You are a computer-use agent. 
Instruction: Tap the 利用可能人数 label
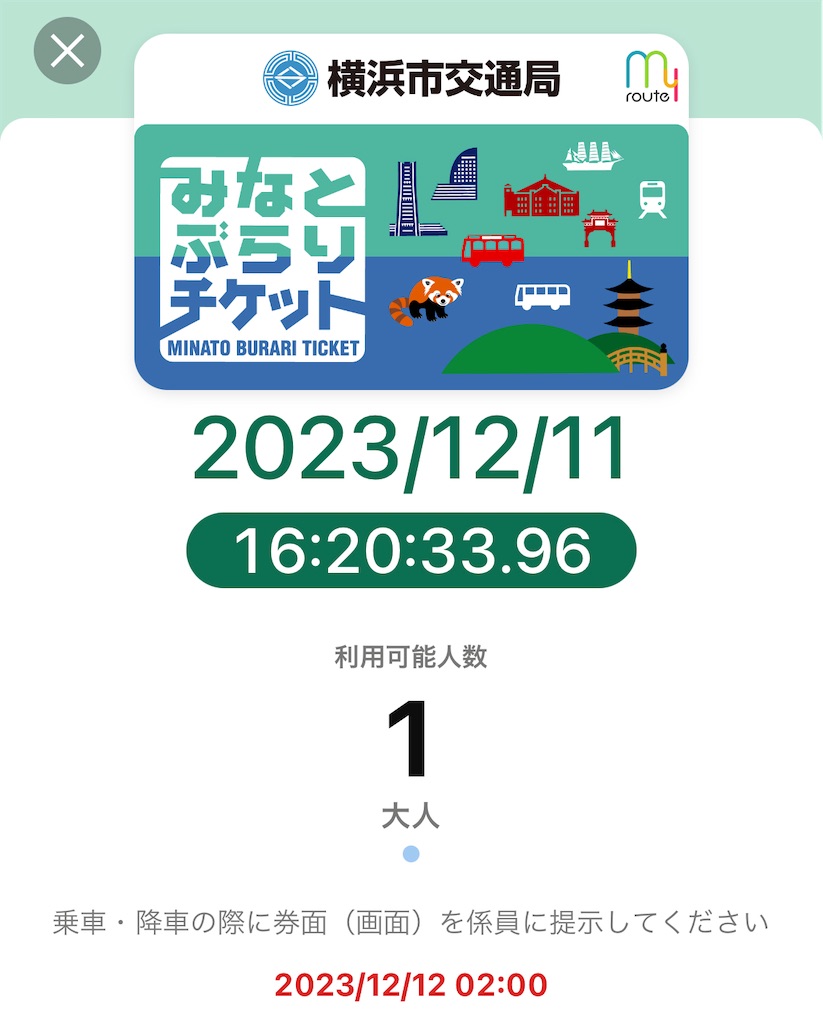[x=411, y=657]
